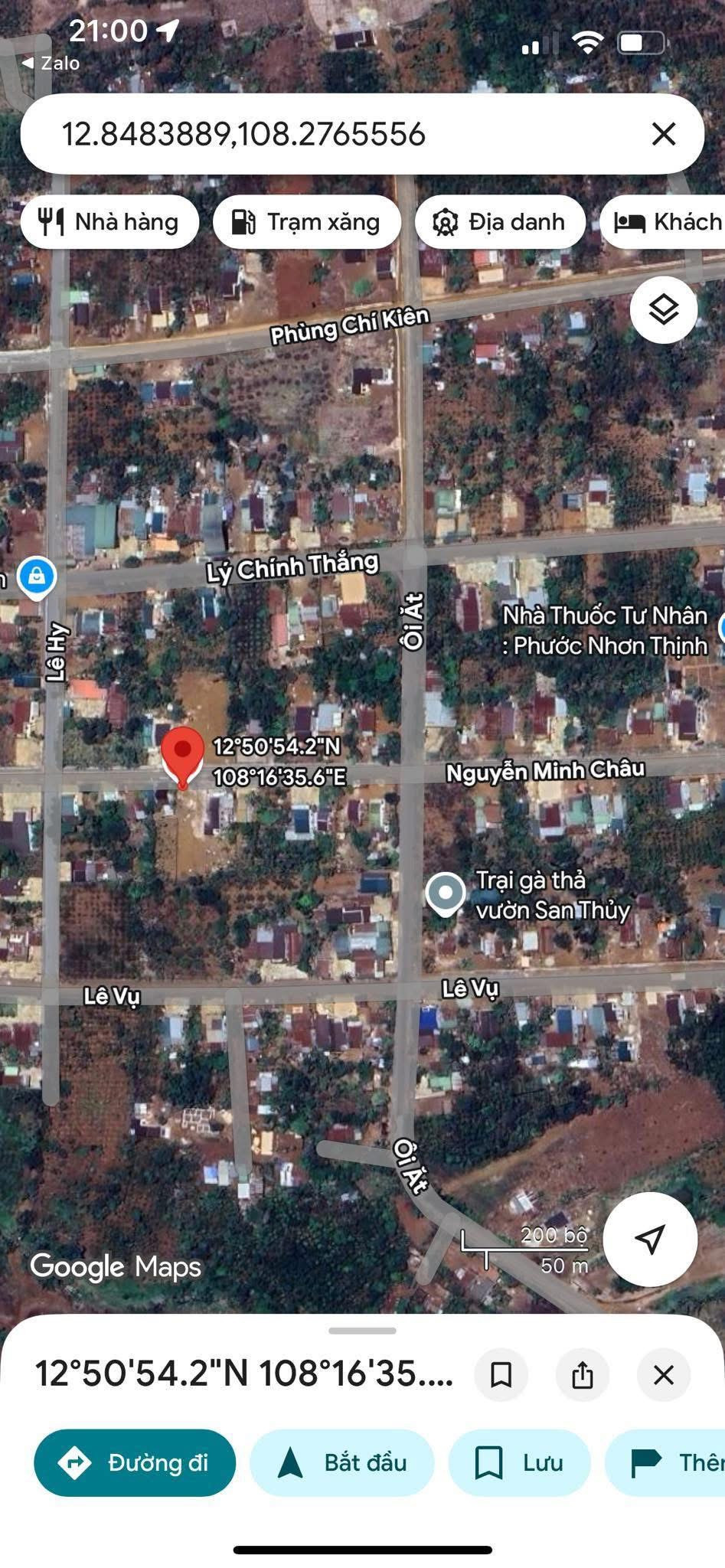Close the place info sheet
Screen dimensions: 725x1568
(x=664, y=1374)
